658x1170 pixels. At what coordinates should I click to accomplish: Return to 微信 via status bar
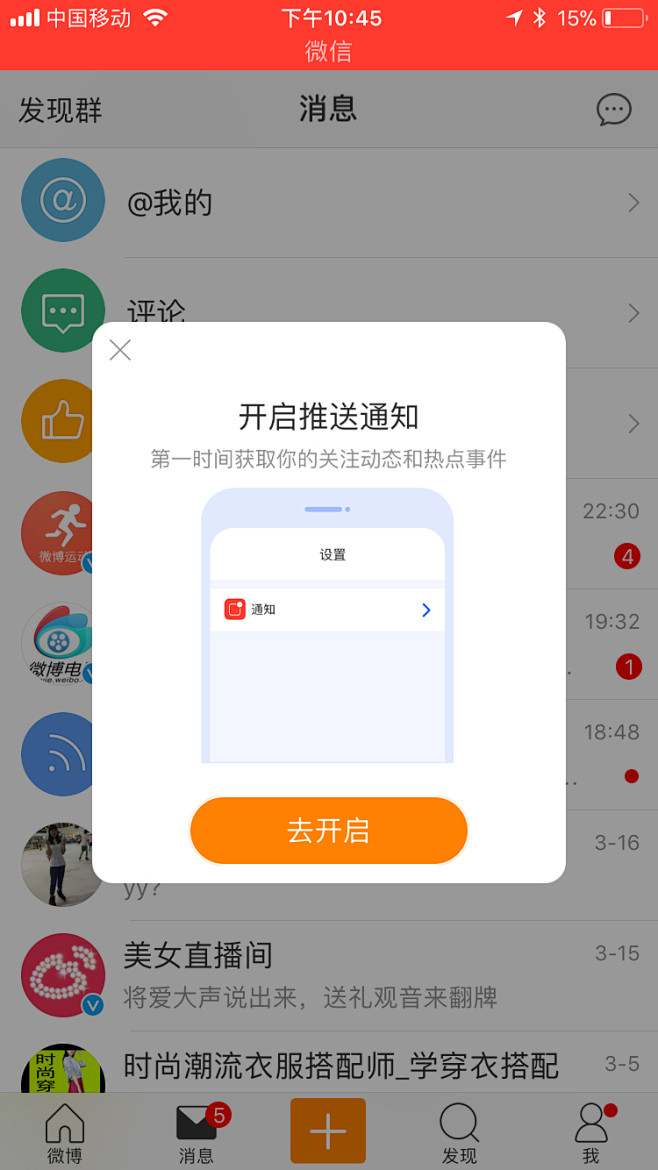coord(328,52)
